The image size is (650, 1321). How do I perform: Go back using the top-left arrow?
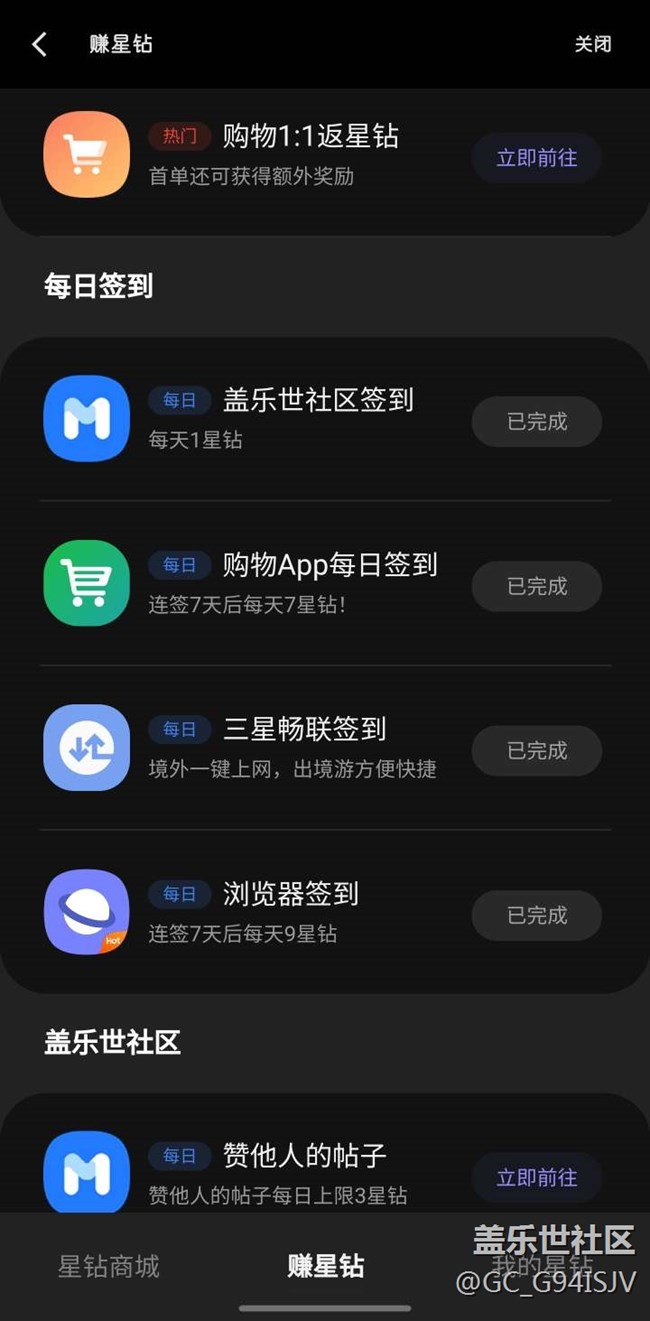(x=39, y=44)
